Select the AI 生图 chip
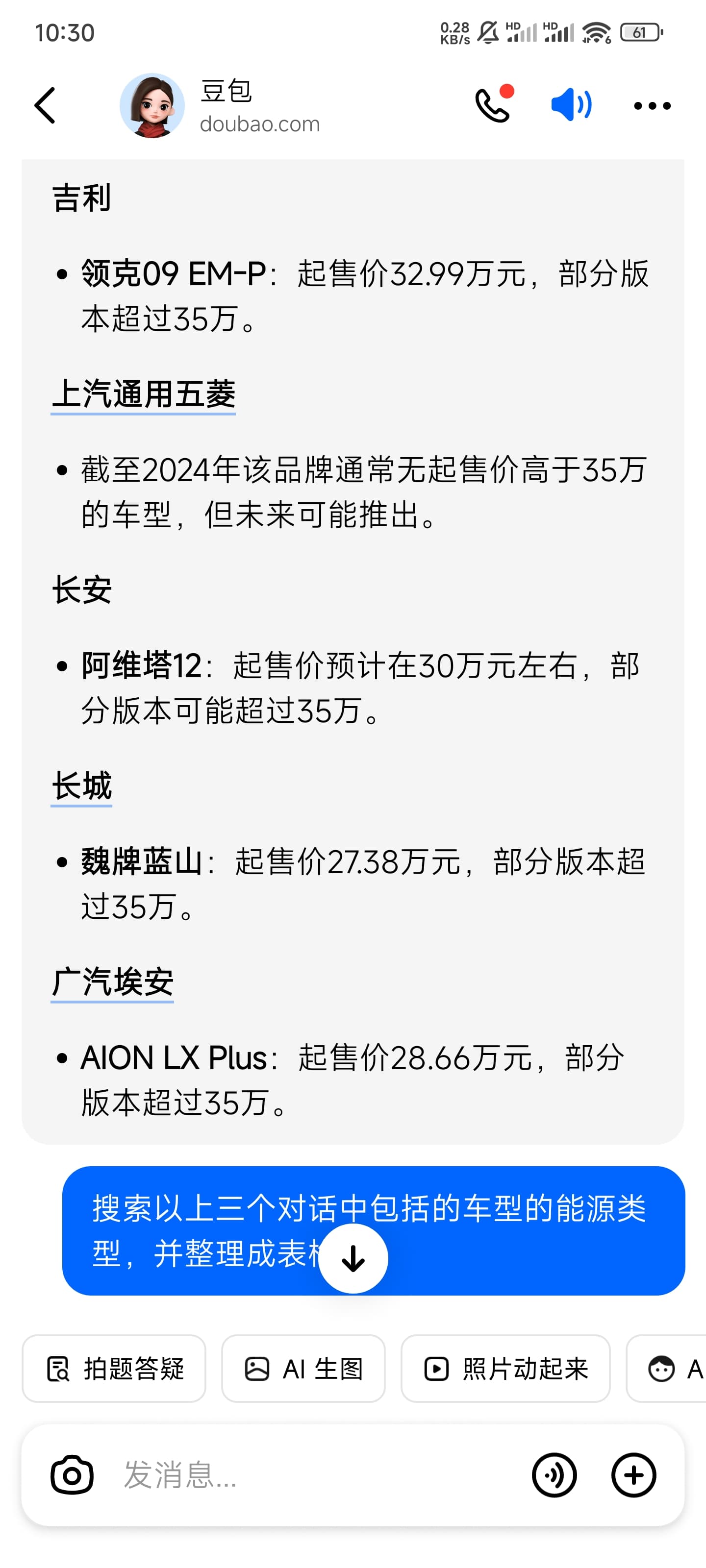Viewport: 706px width, 1568px height. (303, 1369)
